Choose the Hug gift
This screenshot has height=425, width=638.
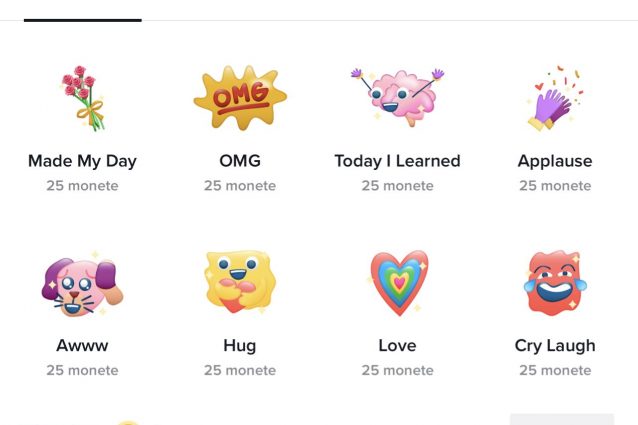click(x=240, y=283)
